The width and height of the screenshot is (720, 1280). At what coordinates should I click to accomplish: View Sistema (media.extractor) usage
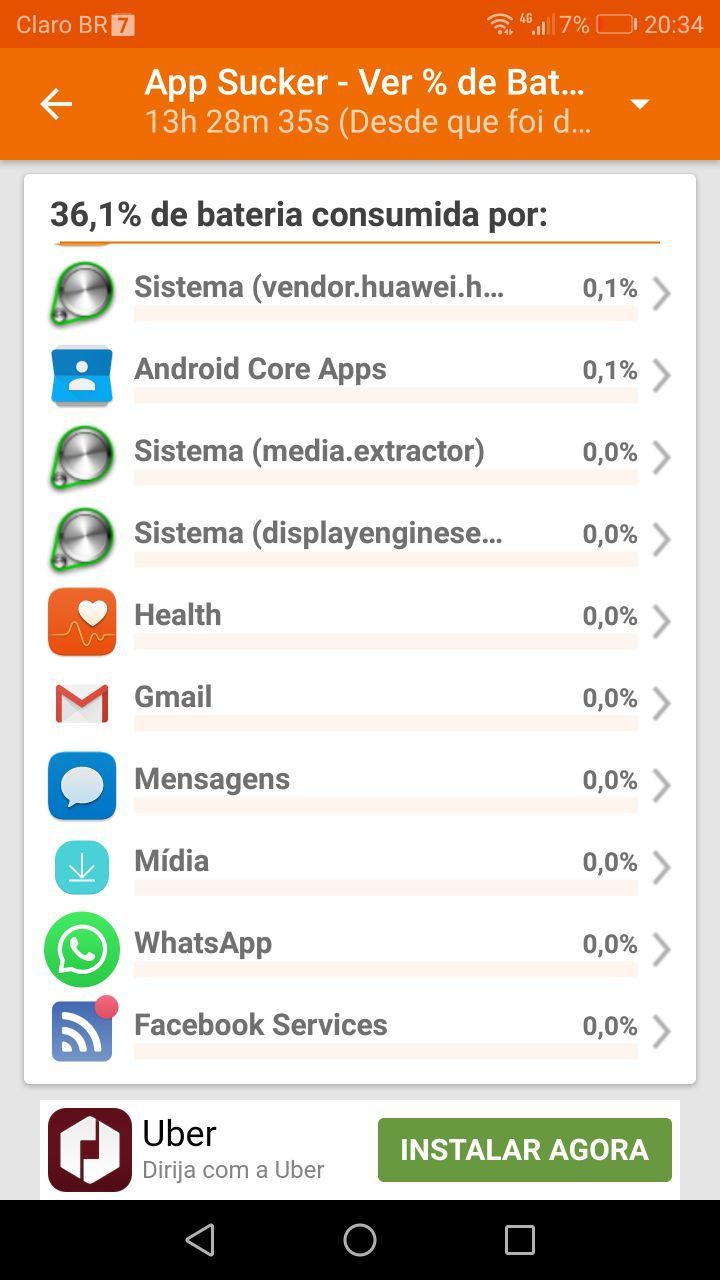pyautogui.click(x=360, y=456)
